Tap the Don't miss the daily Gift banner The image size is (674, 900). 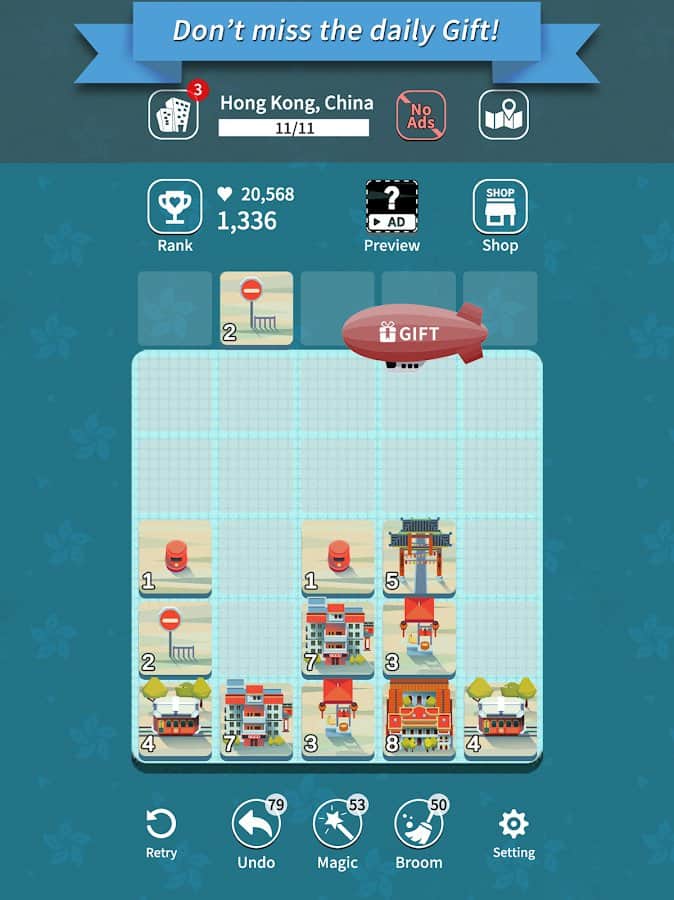click(x=337, y=30)
